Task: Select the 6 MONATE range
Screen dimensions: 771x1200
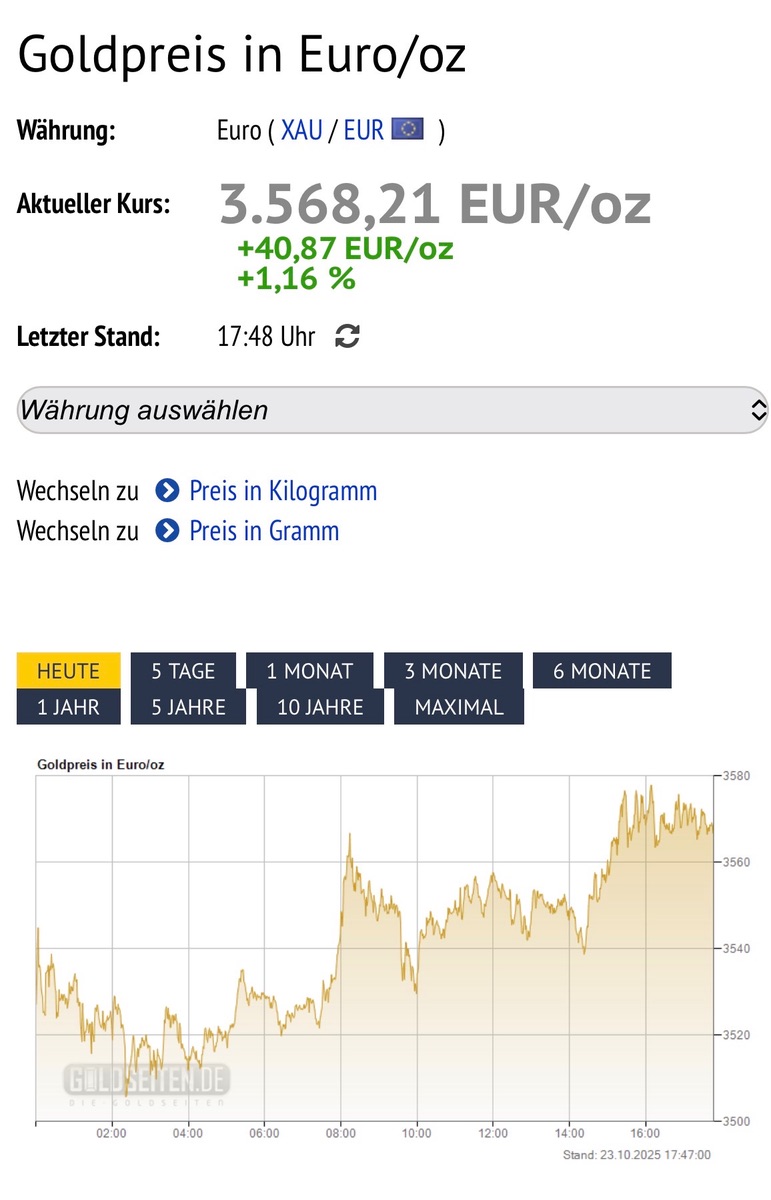Action: [601, 671]
